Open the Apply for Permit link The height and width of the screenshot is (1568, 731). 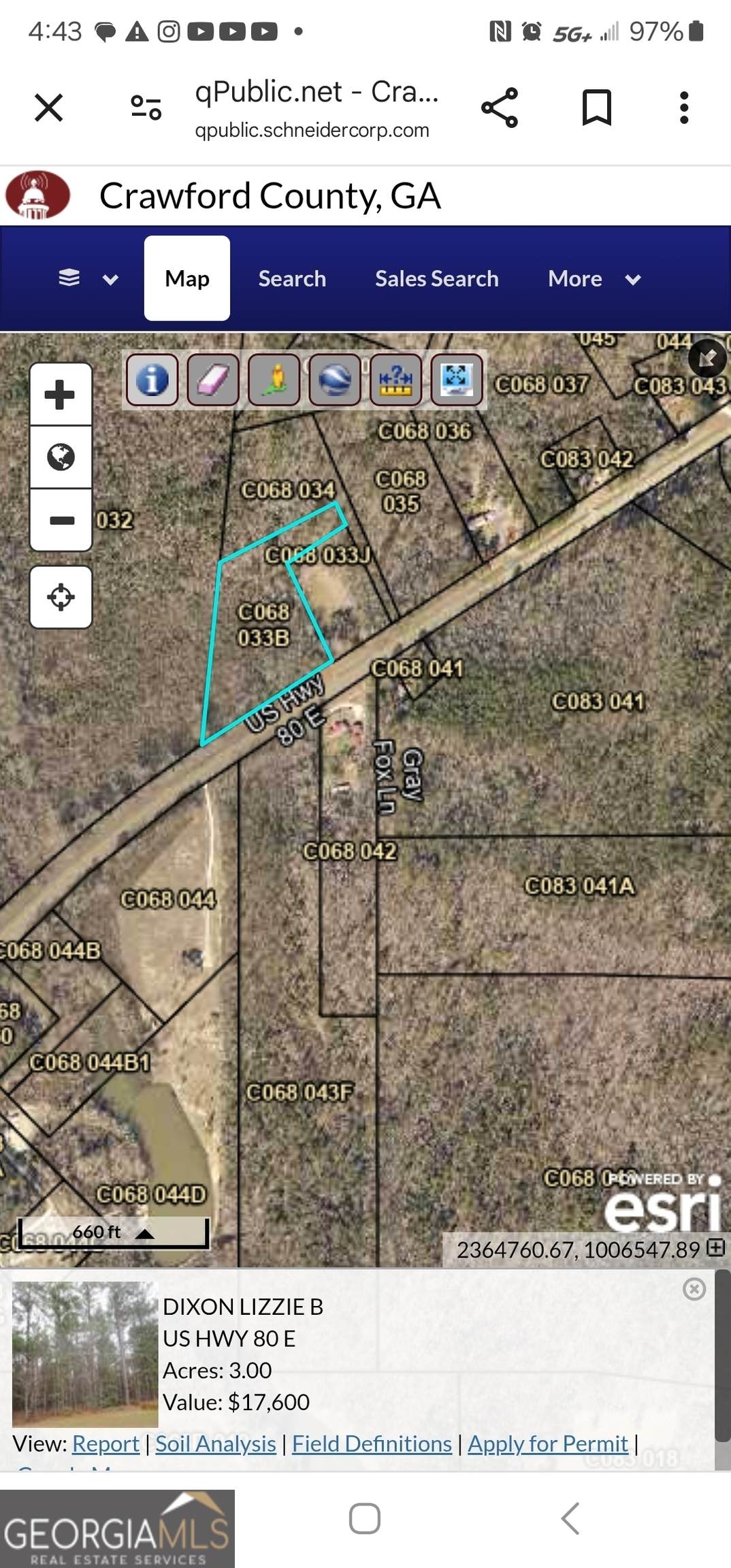pos(547,1443)
